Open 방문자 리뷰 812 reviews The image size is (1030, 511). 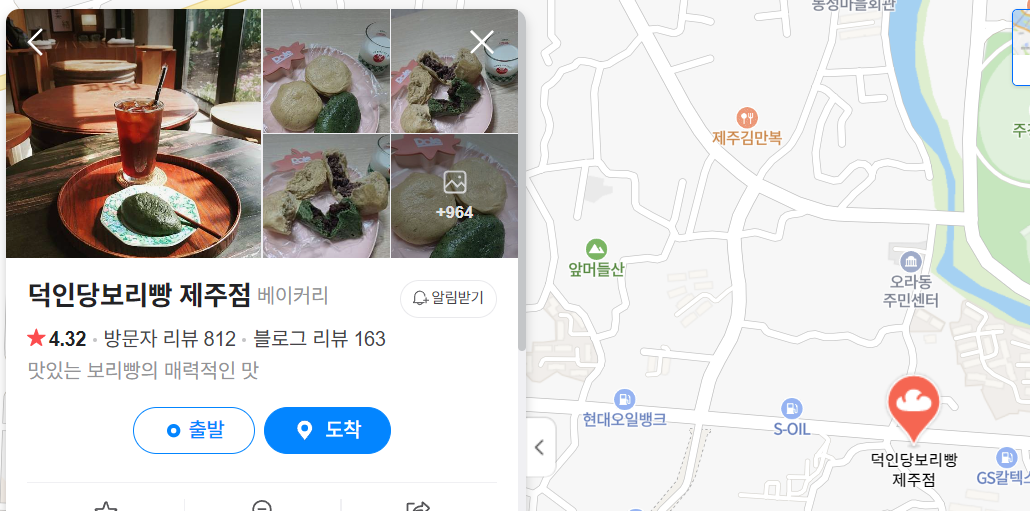[170, 339]
